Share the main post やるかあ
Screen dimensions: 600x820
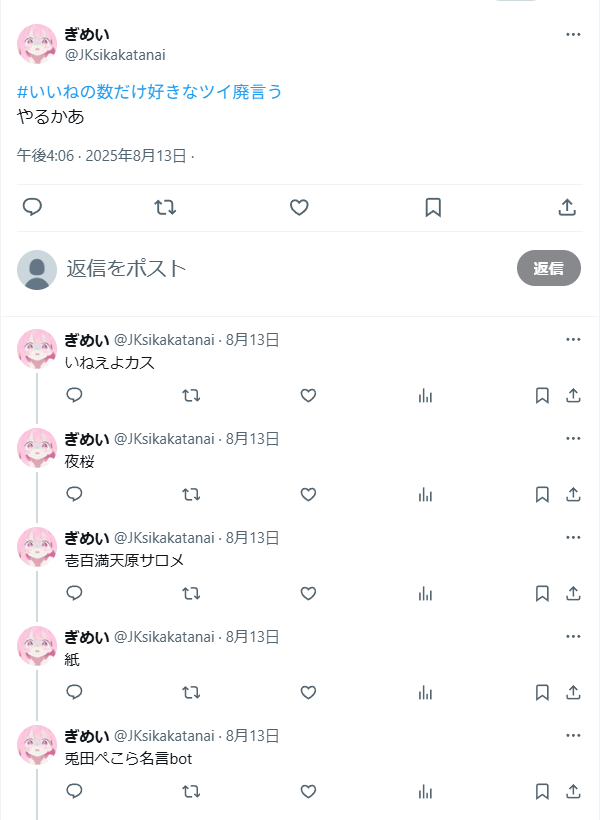pos(567,207)
